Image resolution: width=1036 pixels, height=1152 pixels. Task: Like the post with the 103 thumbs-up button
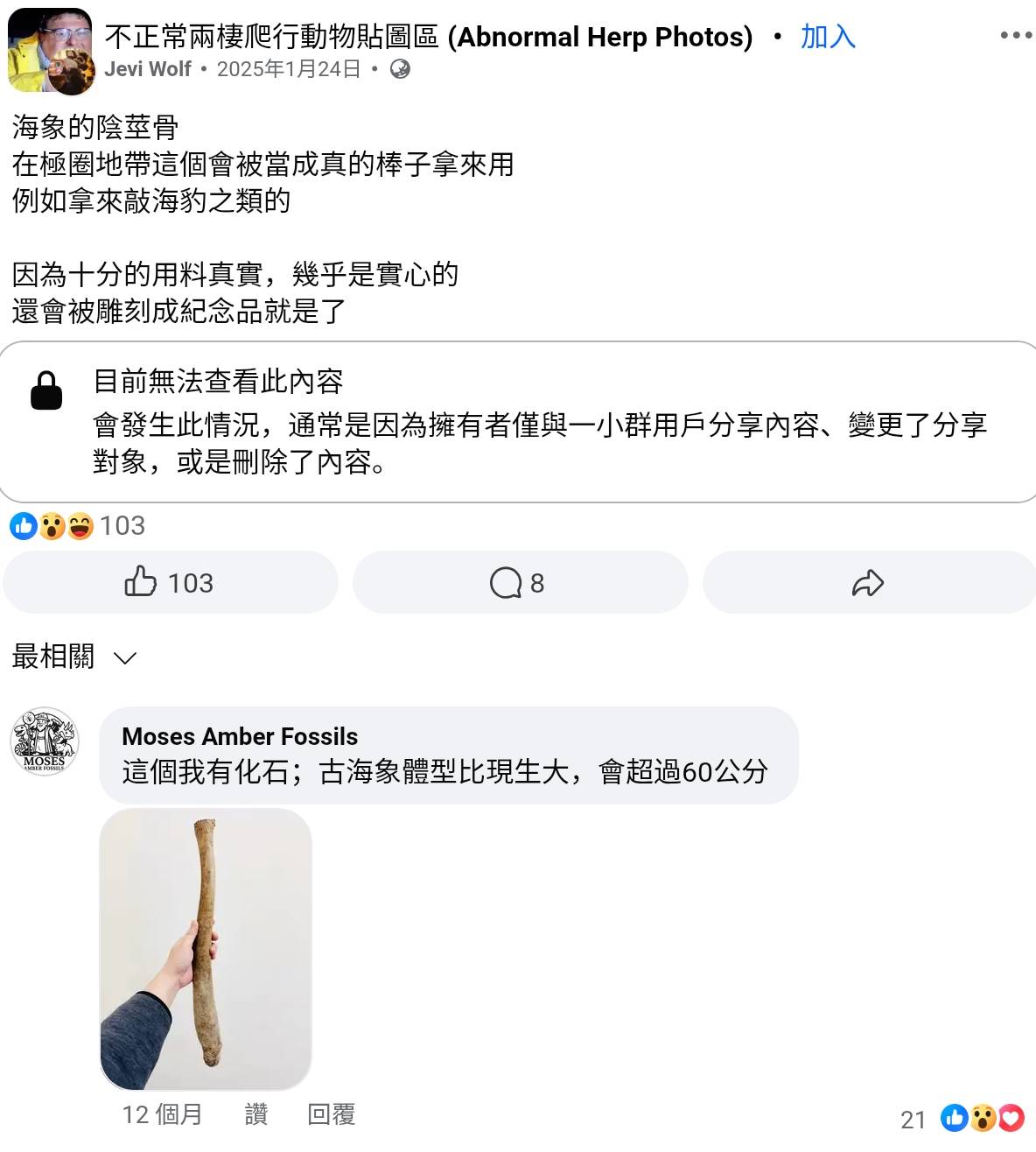170,582
